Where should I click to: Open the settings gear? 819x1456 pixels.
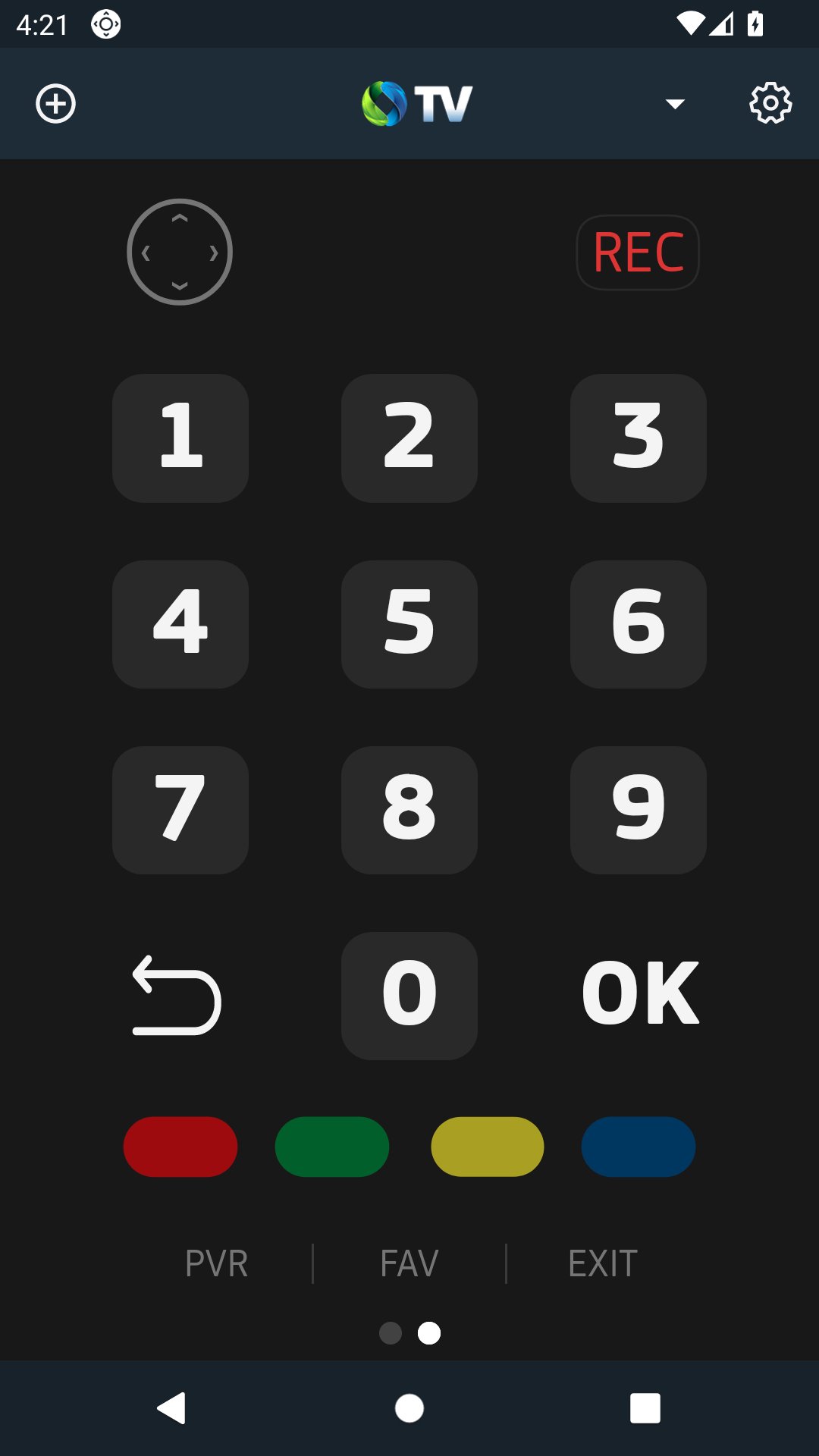tap(770, 103)
